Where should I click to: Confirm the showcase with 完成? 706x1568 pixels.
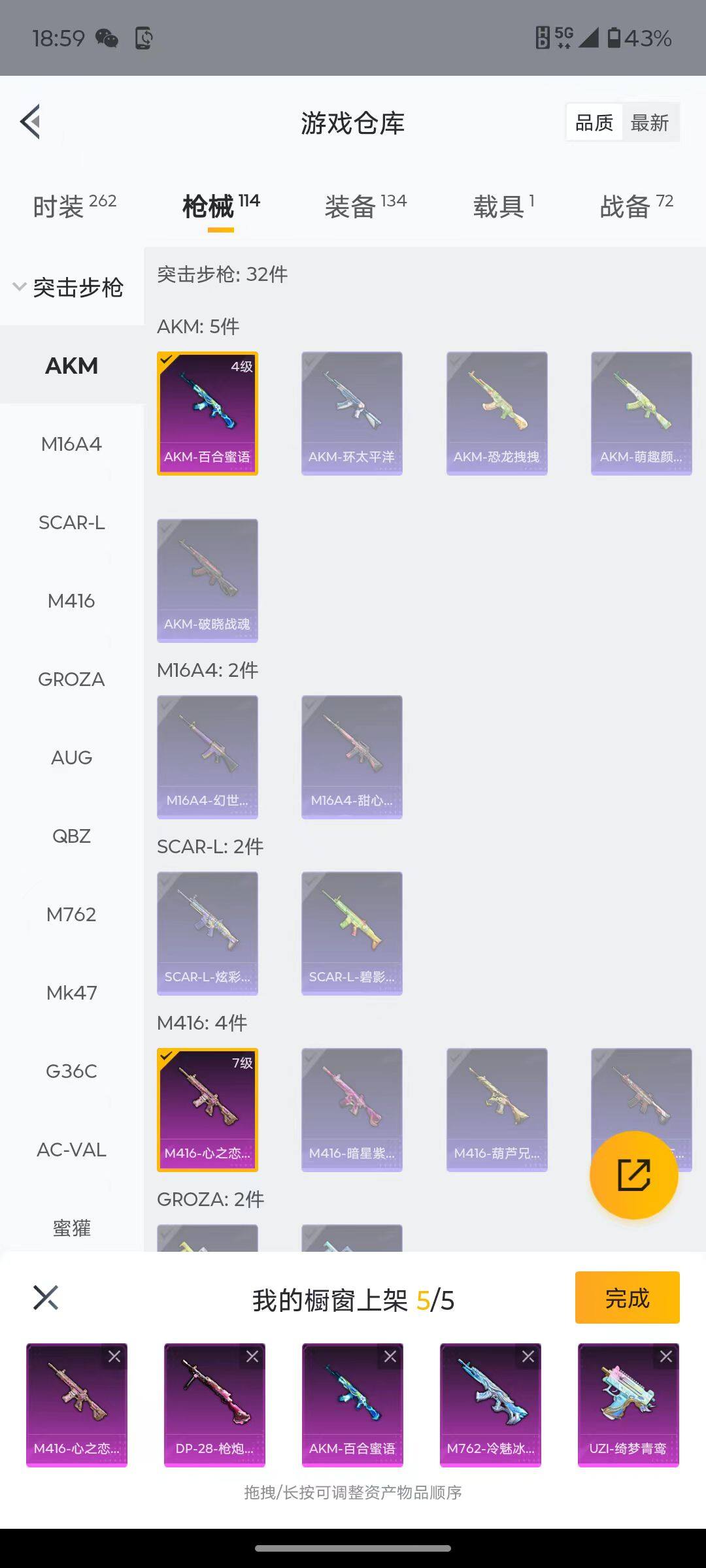(x=627, y=1298)
